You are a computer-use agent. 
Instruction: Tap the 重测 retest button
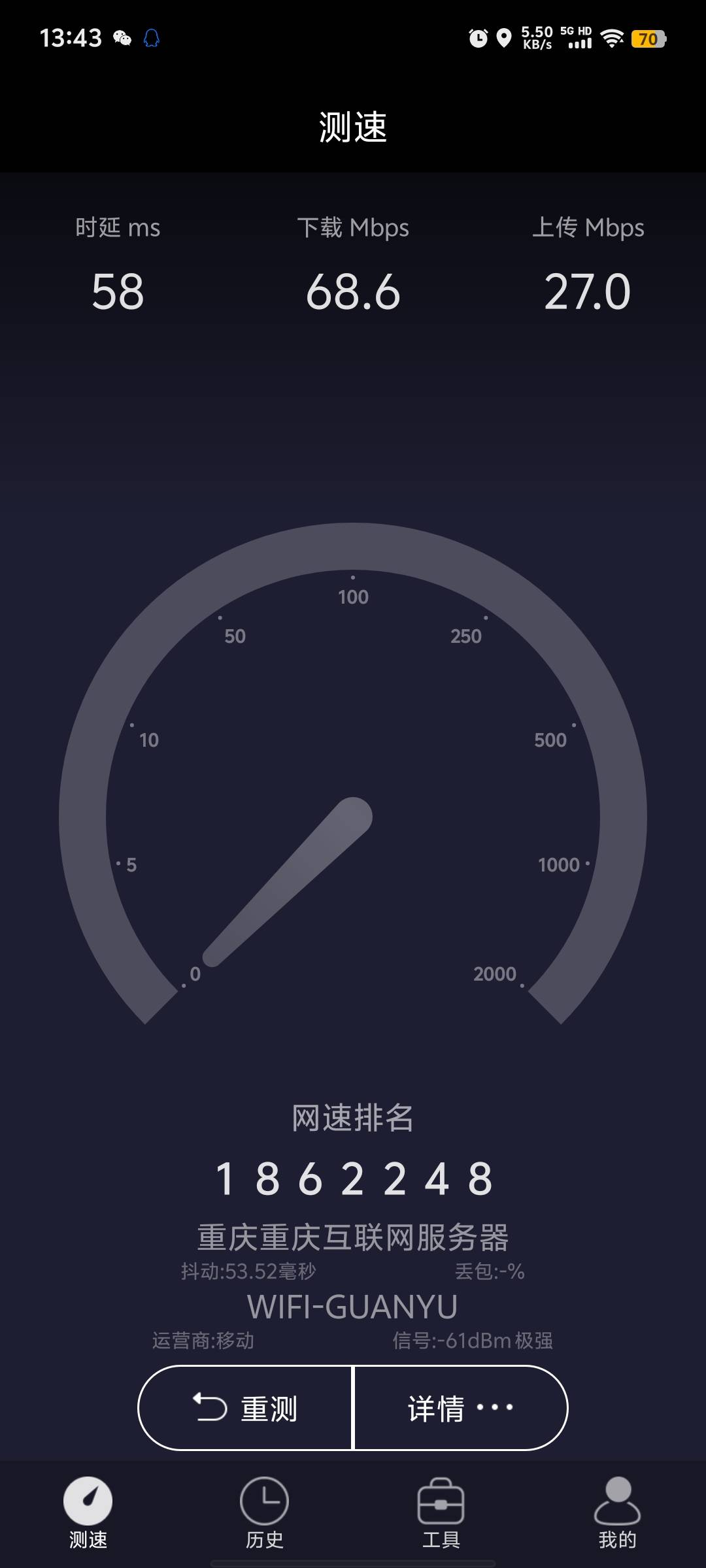(246, 1408)
